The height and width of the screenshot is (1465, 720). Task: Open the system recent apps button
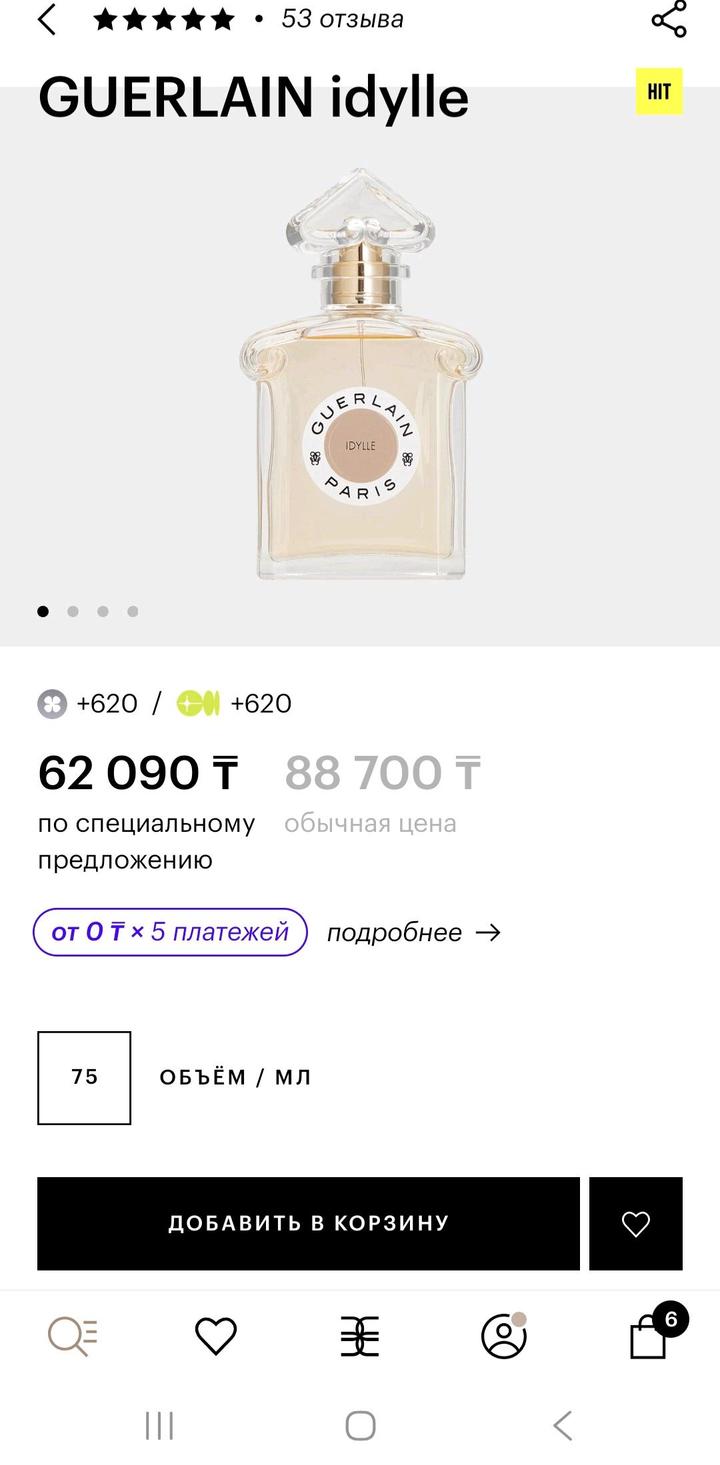pyautogui.click(x=159, y=1425)
